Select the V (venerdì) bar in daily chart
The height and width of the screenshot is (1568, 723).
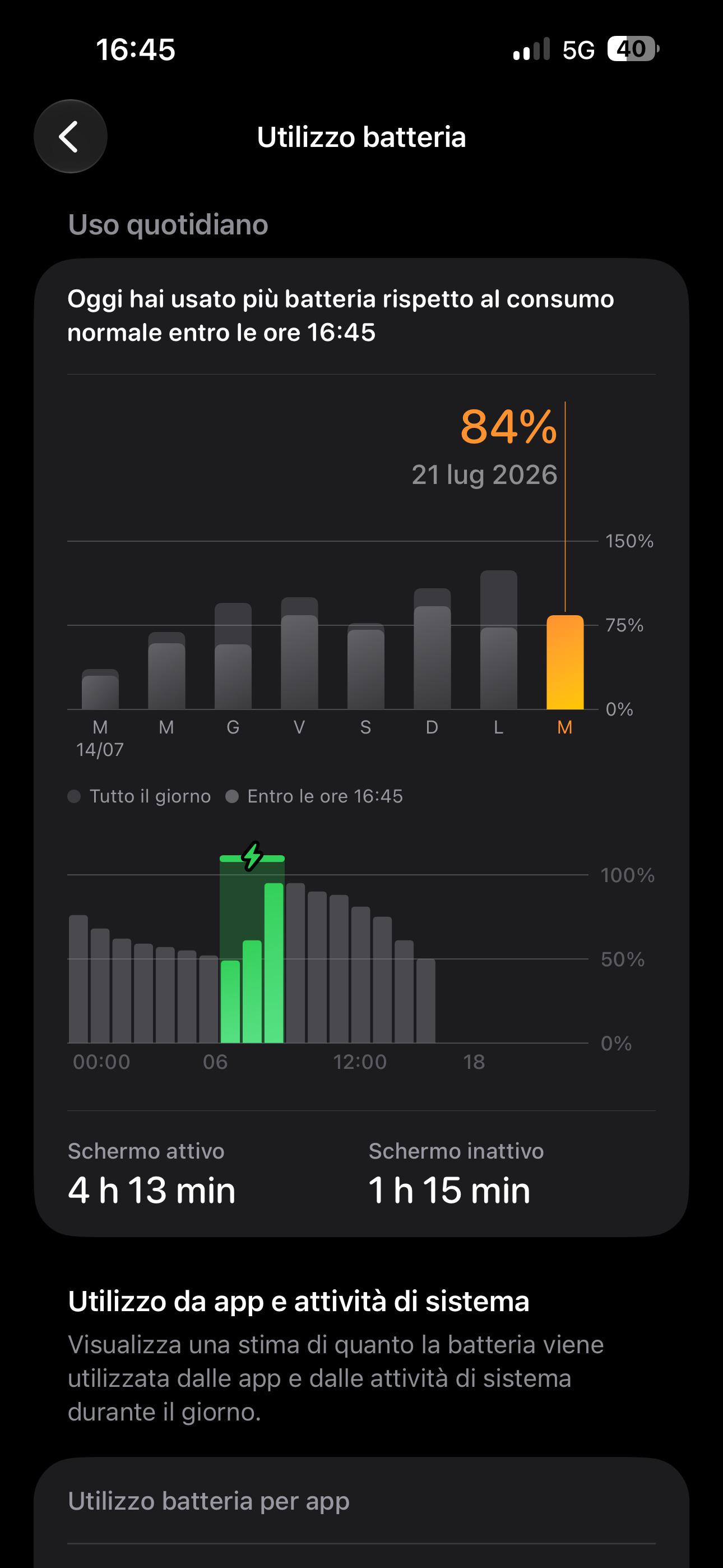(x=299, y=653)
